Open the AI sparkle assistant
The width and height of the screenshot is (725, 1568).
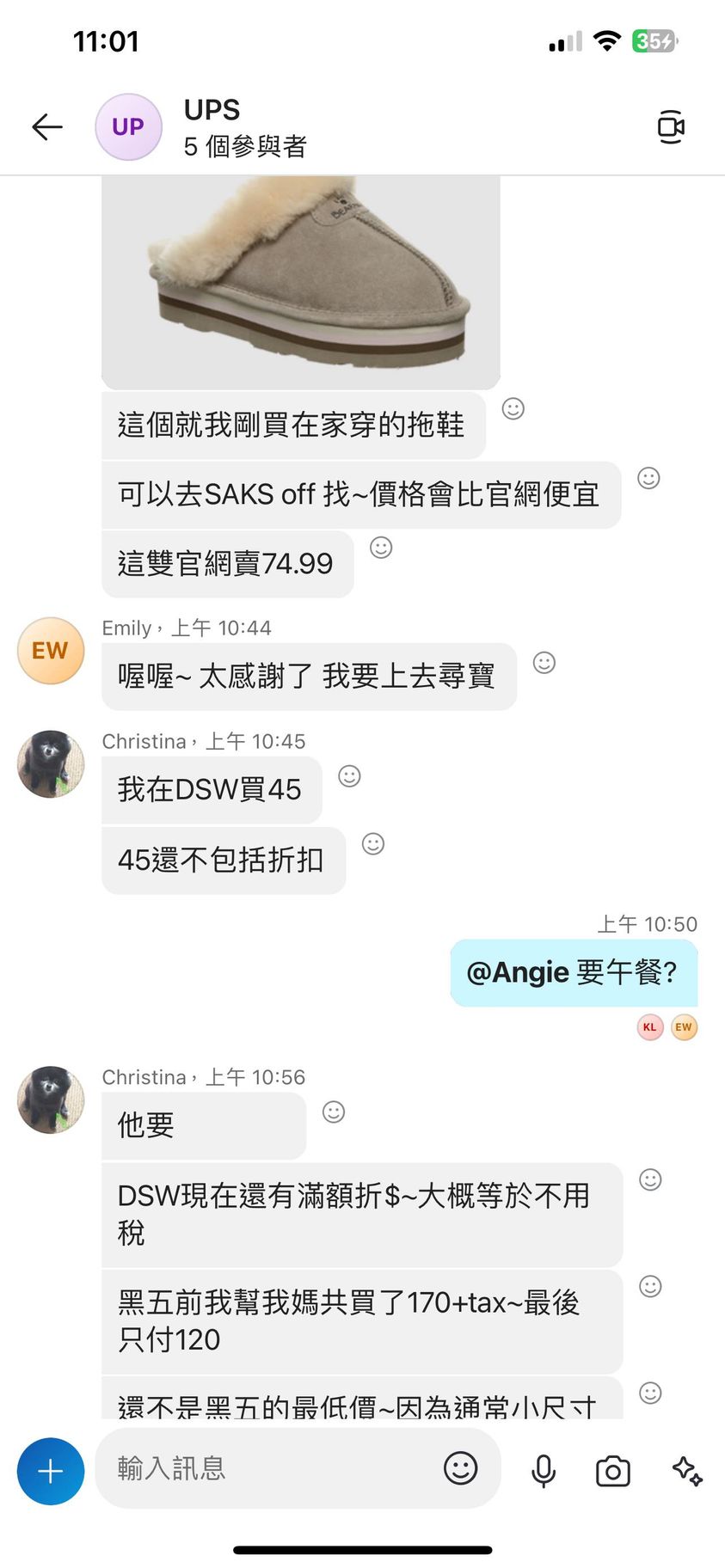(686, 1471)
